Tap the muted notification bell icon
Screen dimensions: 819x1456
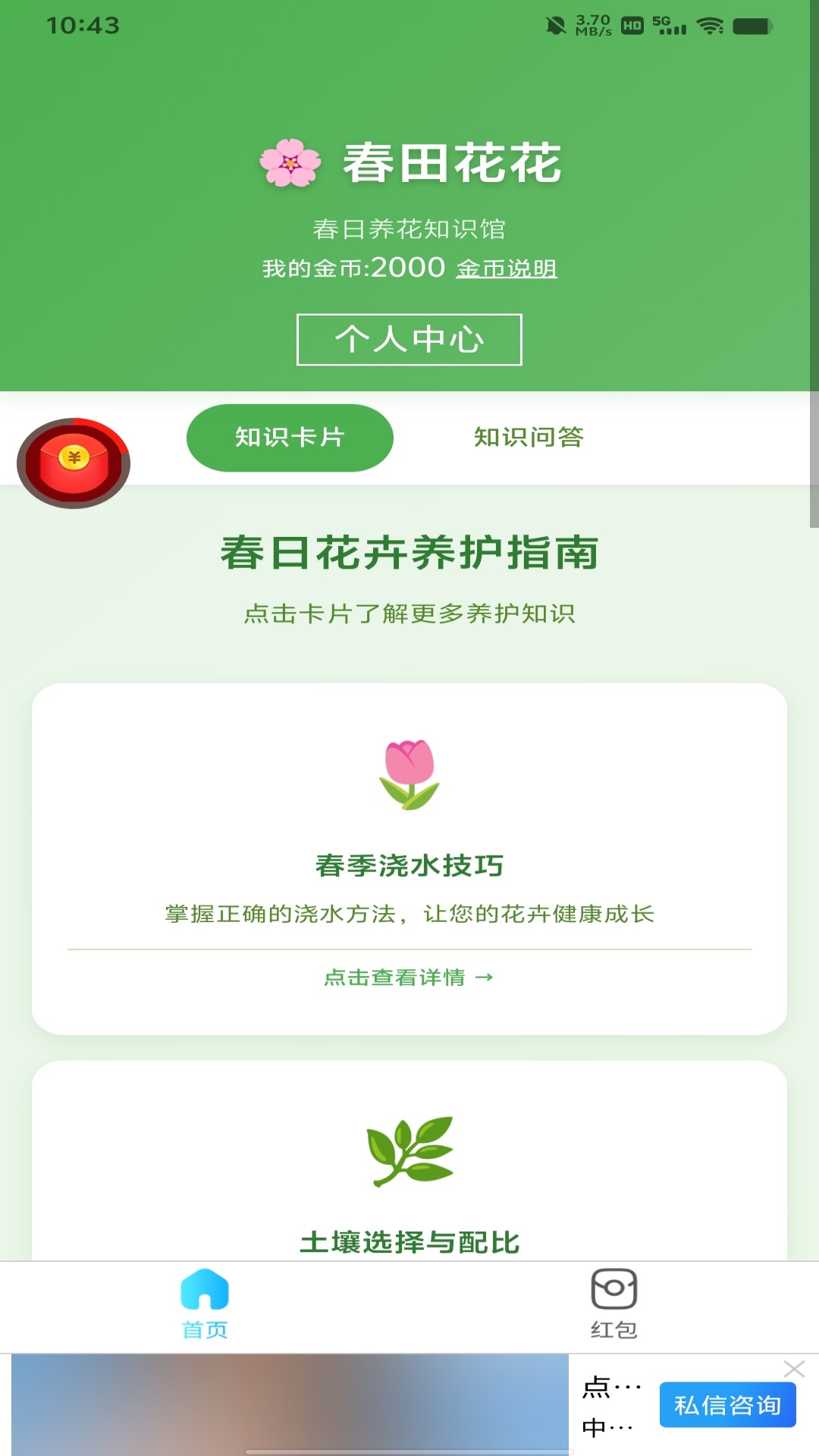[556, 25]
